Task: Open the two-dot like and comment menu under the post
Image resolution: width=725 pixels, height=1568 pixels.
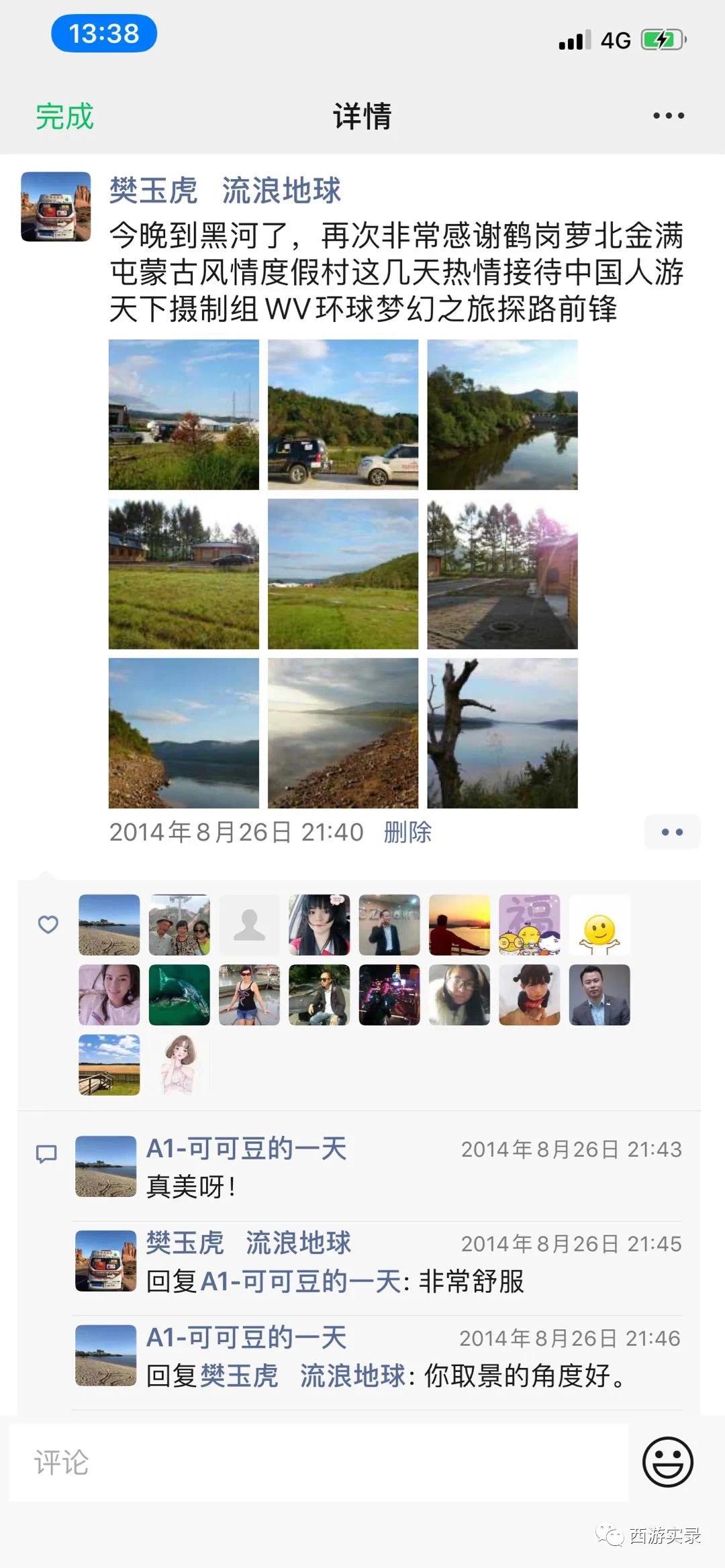Action: point(672,833)
